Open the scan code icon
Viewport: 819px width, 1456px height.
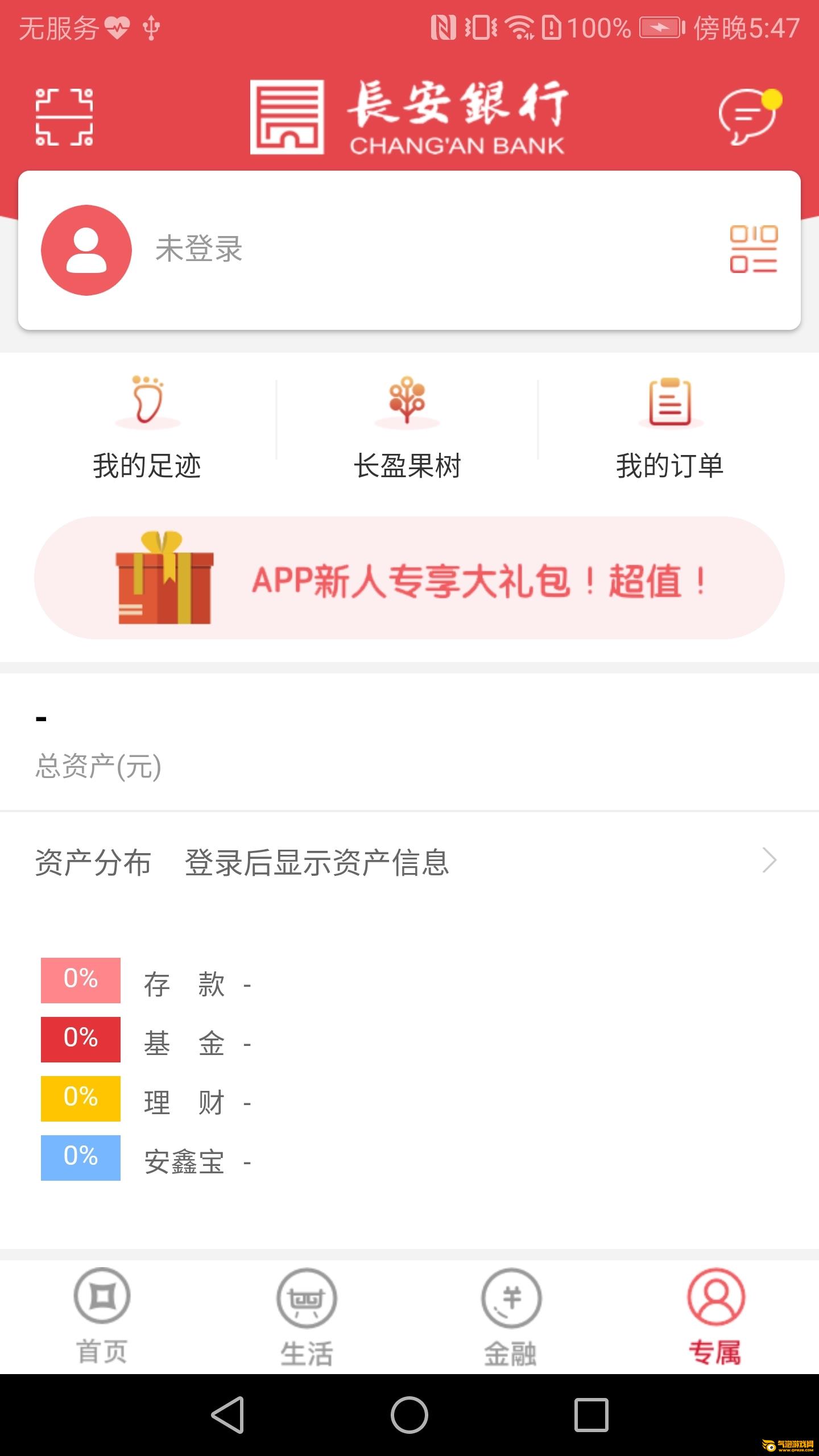coord(64,117)
